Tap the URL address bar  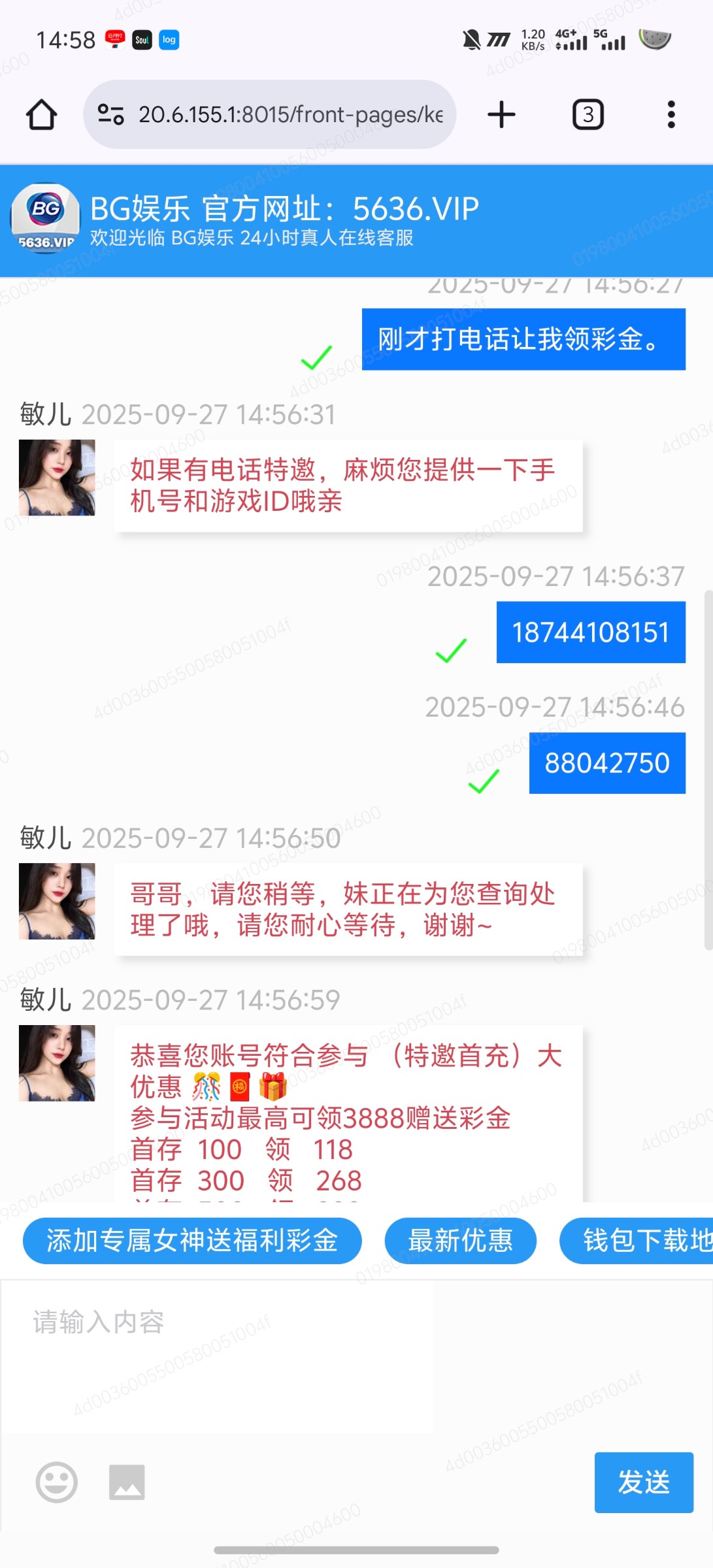pyautogui.click(x=290, y=115)
